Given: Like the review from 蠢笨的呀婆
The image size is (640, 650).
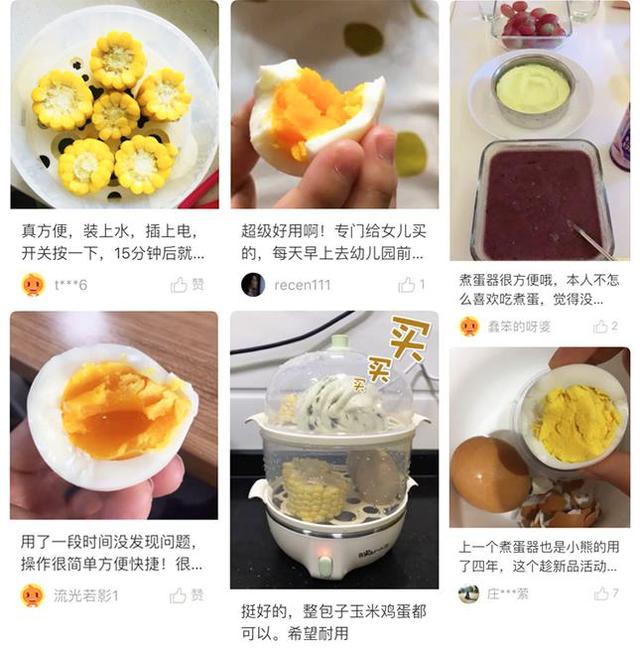Looking at the screenshot, I should tap(605, 326).
